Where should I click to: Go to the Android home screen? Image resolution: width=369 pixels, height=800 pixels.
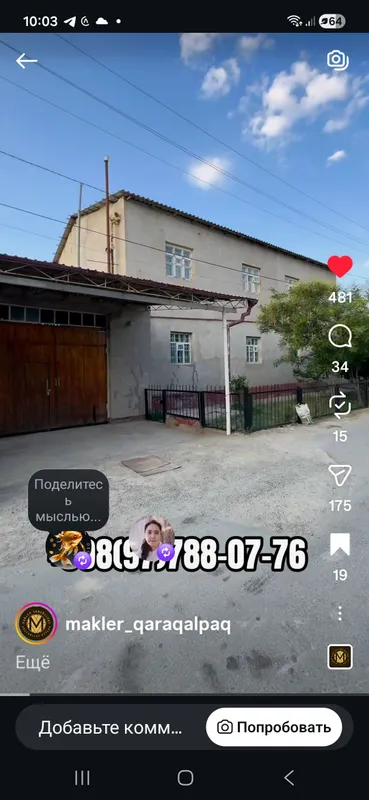tap(185, 778)
